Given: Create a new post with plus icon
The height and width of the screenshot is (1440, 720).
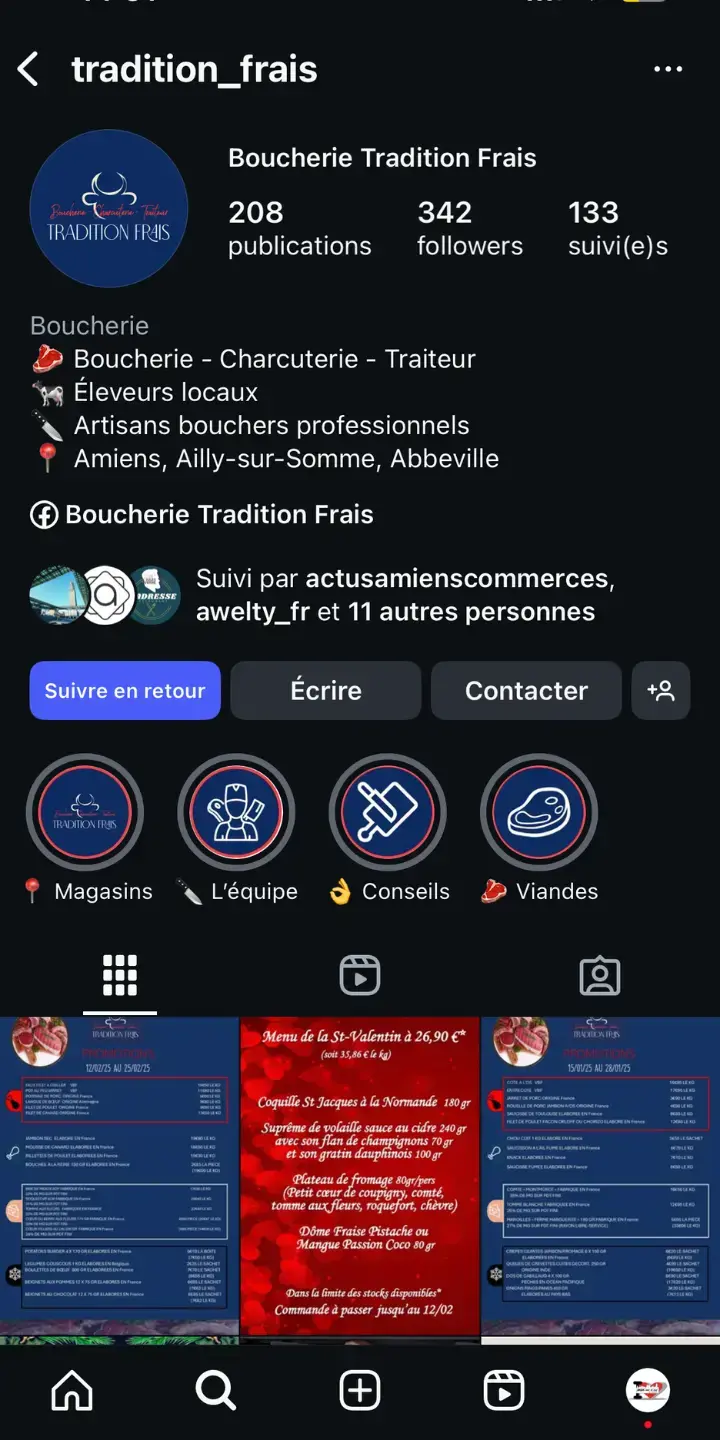Looking at the screenshot, I should (x=360, y=1390).
